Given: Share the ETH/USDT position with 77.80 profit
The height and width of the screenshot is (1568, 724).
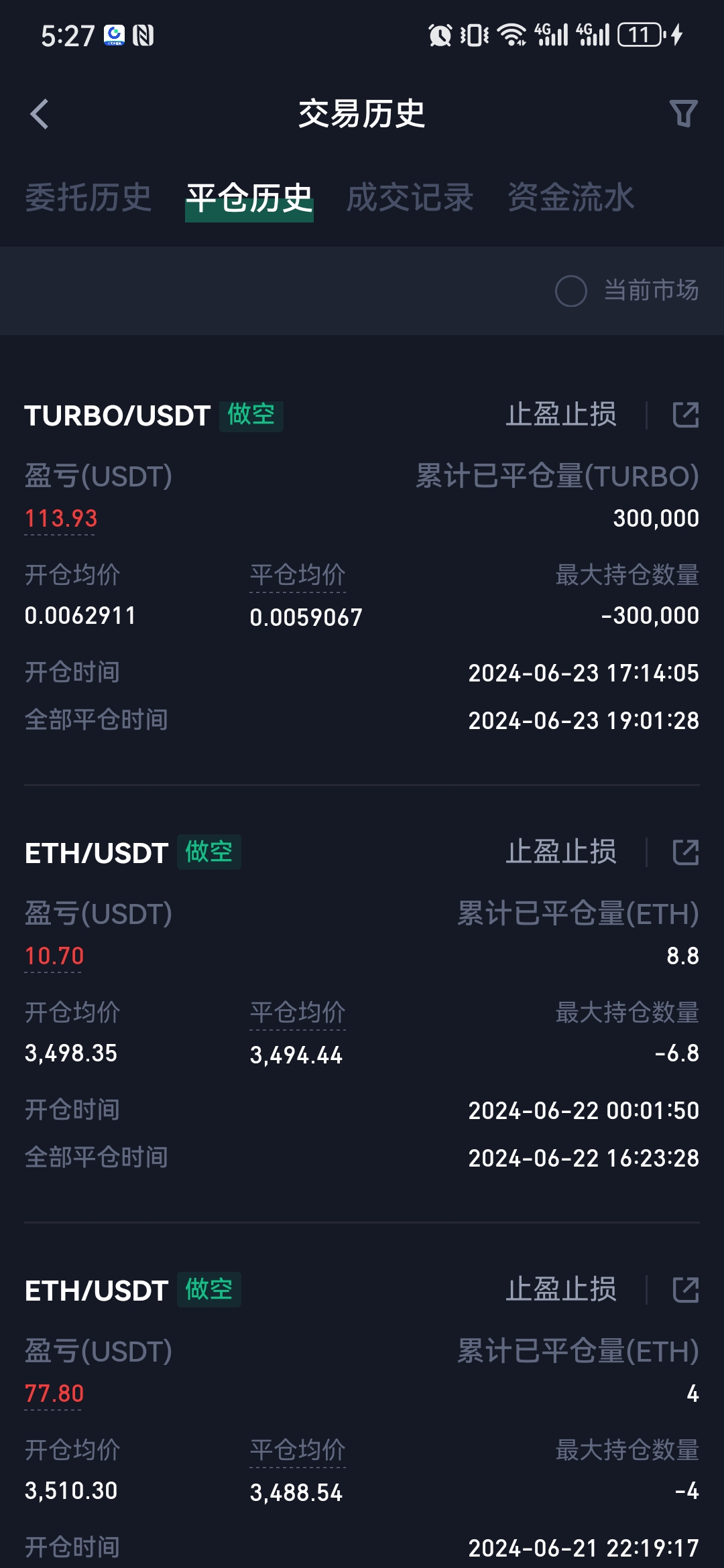Looking at the screenshot, I should point(686,1290).
